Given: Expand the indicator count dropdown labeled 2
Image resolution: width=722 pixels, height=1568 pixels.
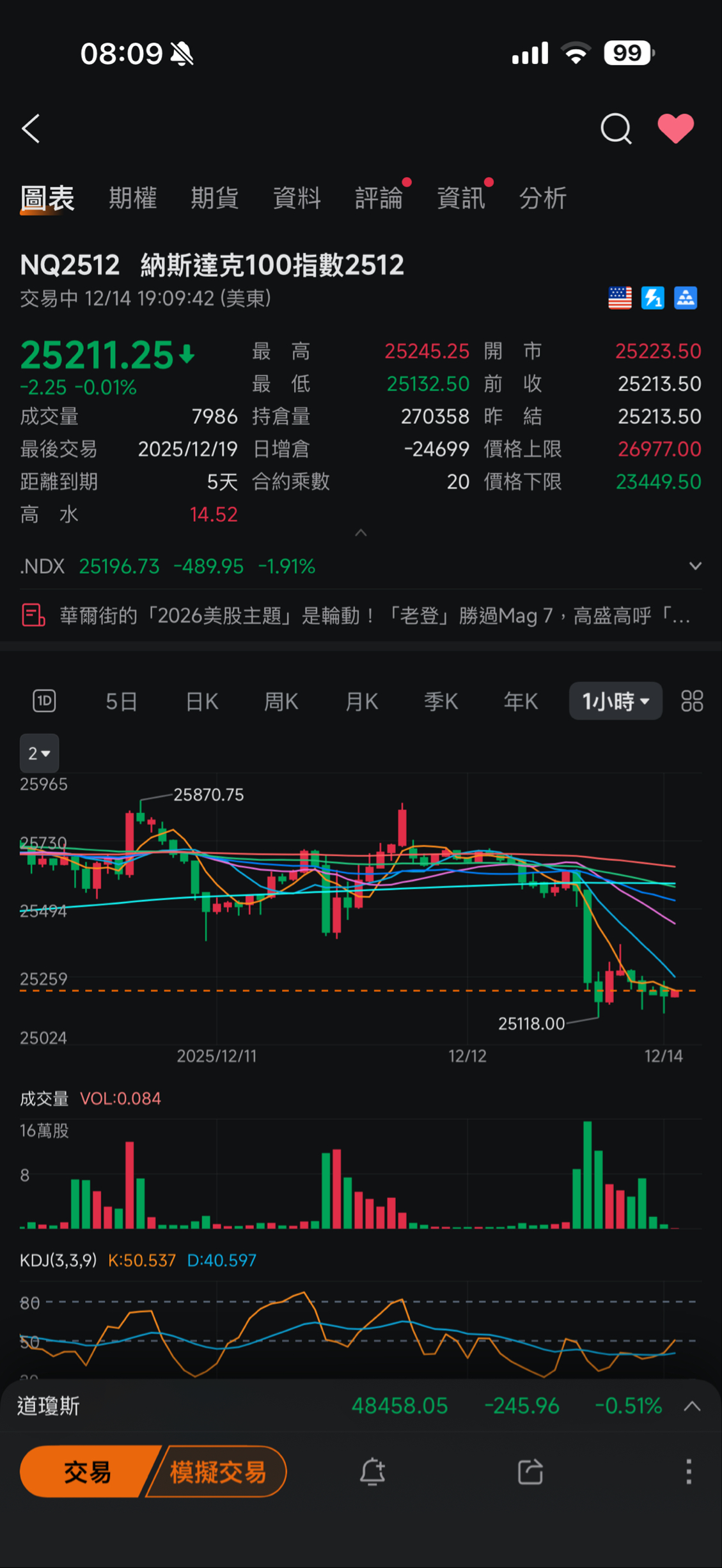Looking at the screenshot, I should coord(39,752).
